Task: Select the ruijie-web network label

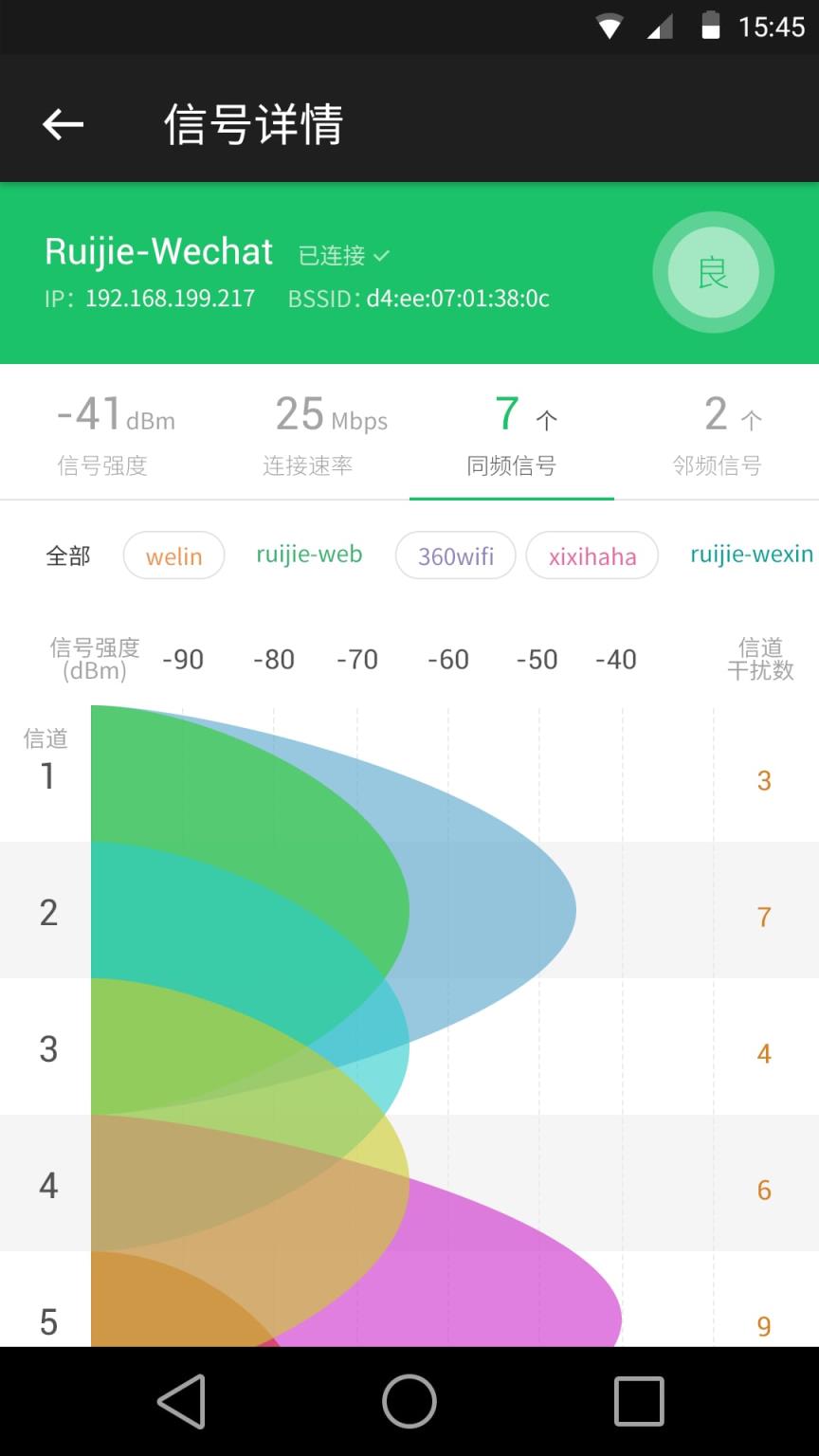Action: pyautogui.click(x=309, y=555)
